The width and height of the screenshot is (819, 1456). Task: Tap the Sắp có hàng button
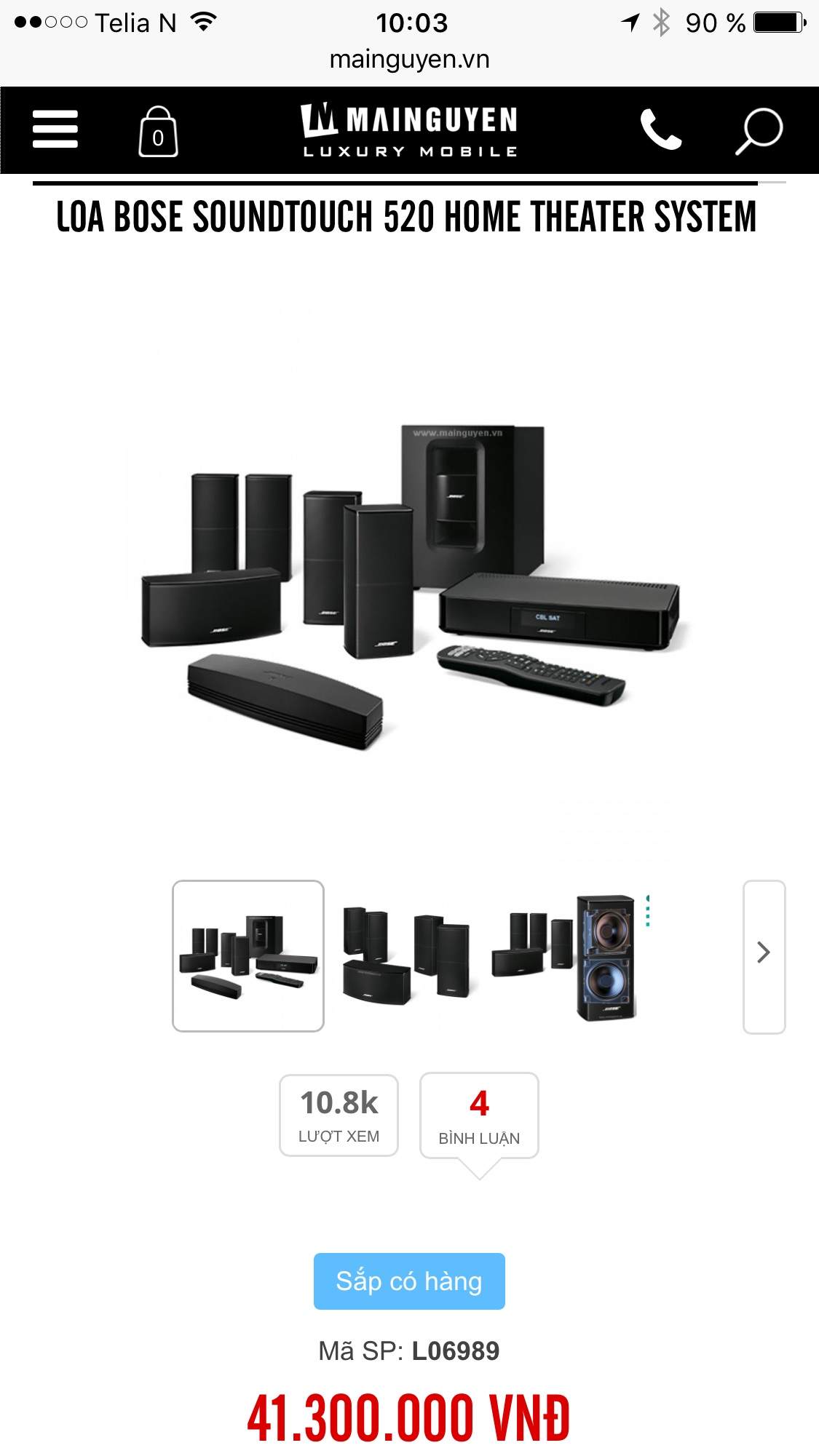pos(409,1281)
